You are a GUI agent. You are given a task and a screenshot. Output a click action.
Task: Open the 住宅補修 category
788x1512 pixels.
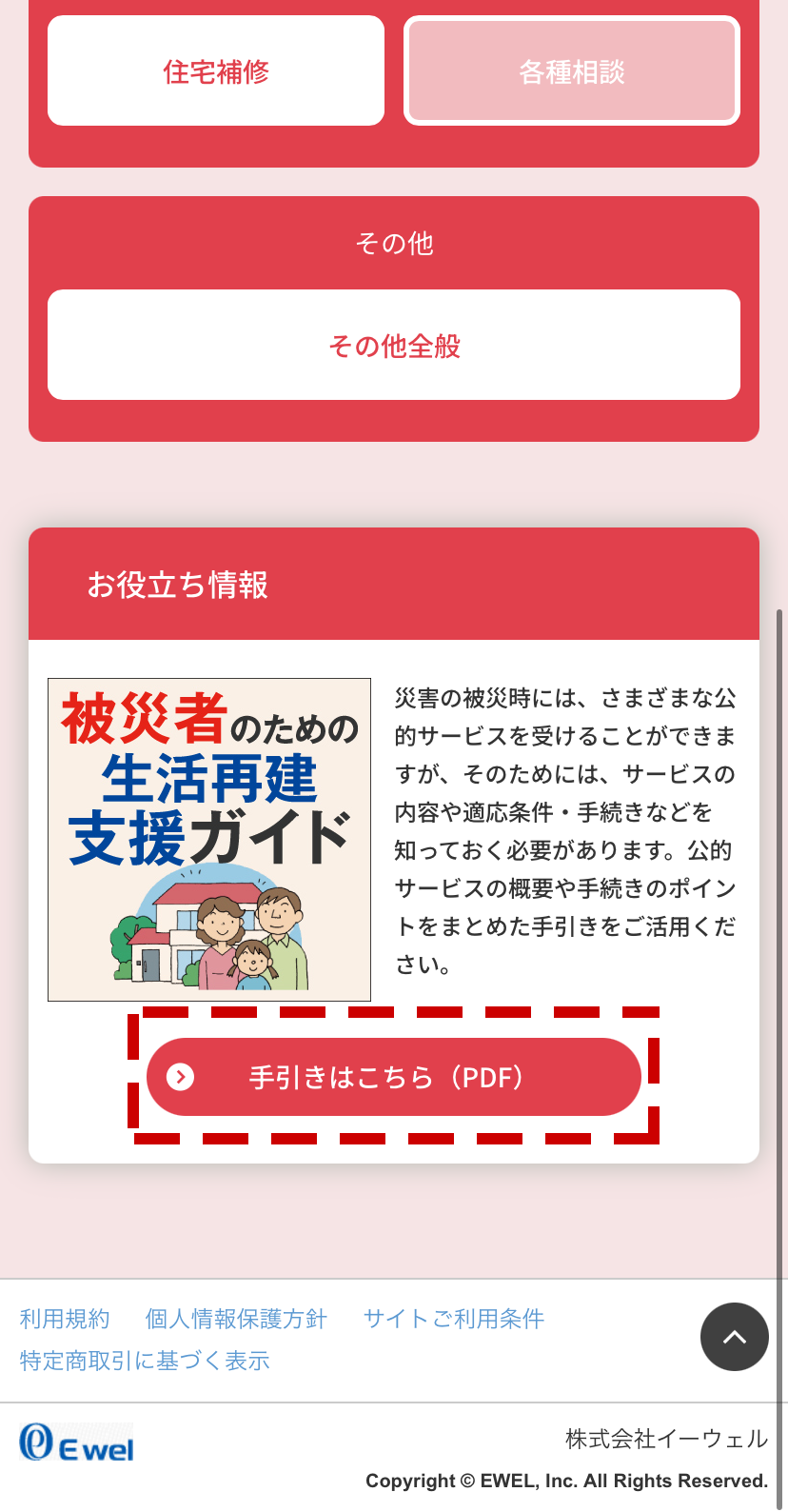pyautogui.click(x=216, y=71)
